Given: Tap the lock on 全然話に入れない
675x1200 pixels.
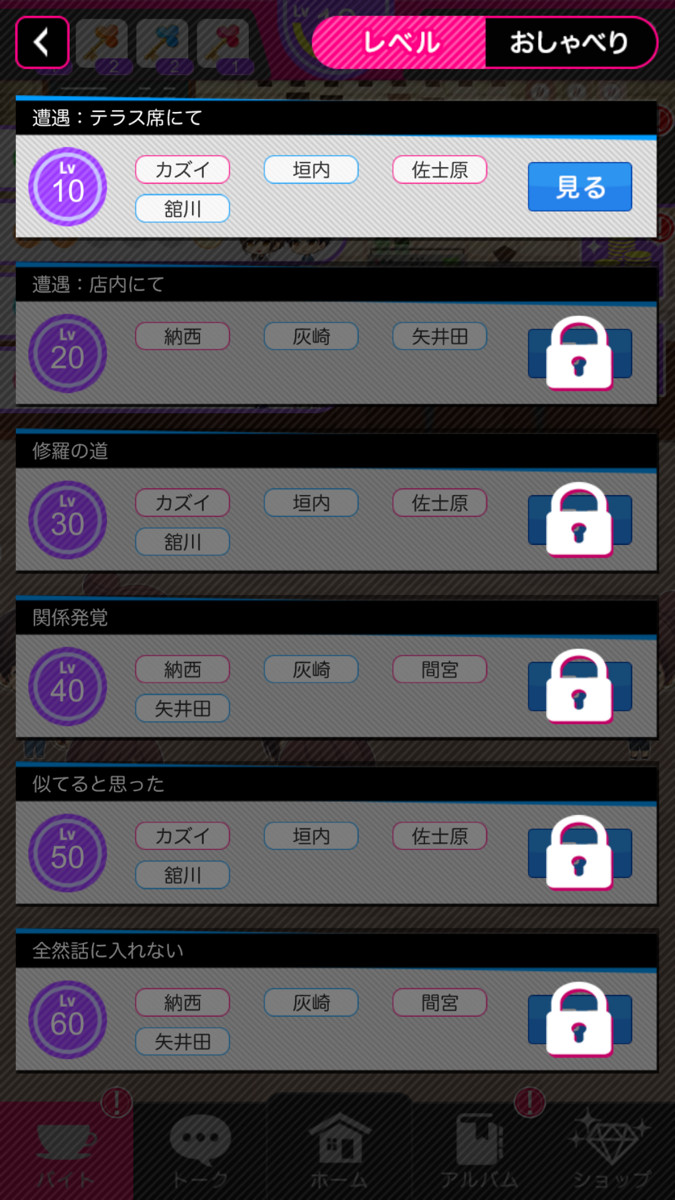Looking at the screenshot, I should (580, 1020).
